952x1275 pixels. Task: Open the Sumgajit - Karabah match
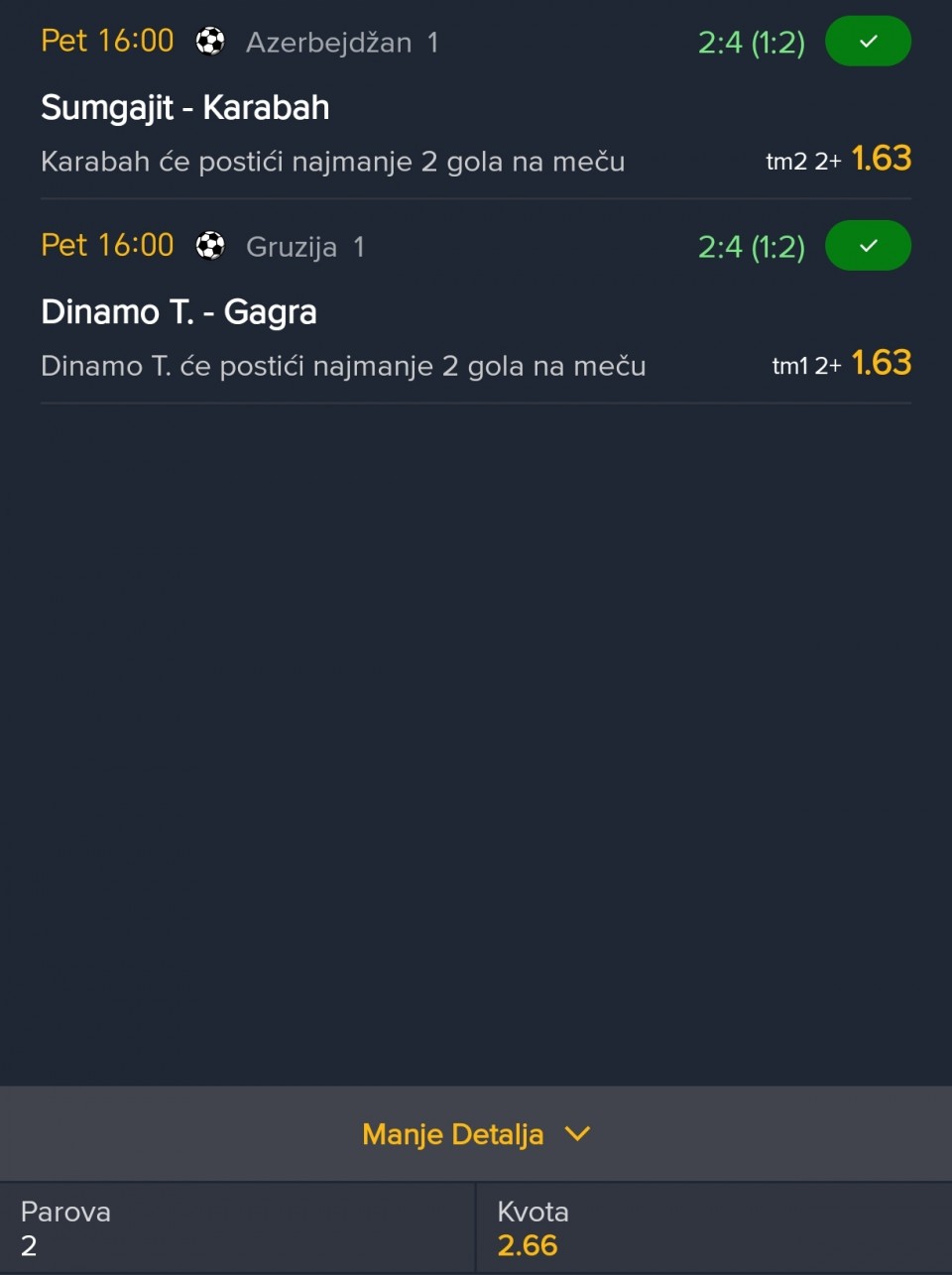pyautogui.click(x=185, y=107)
